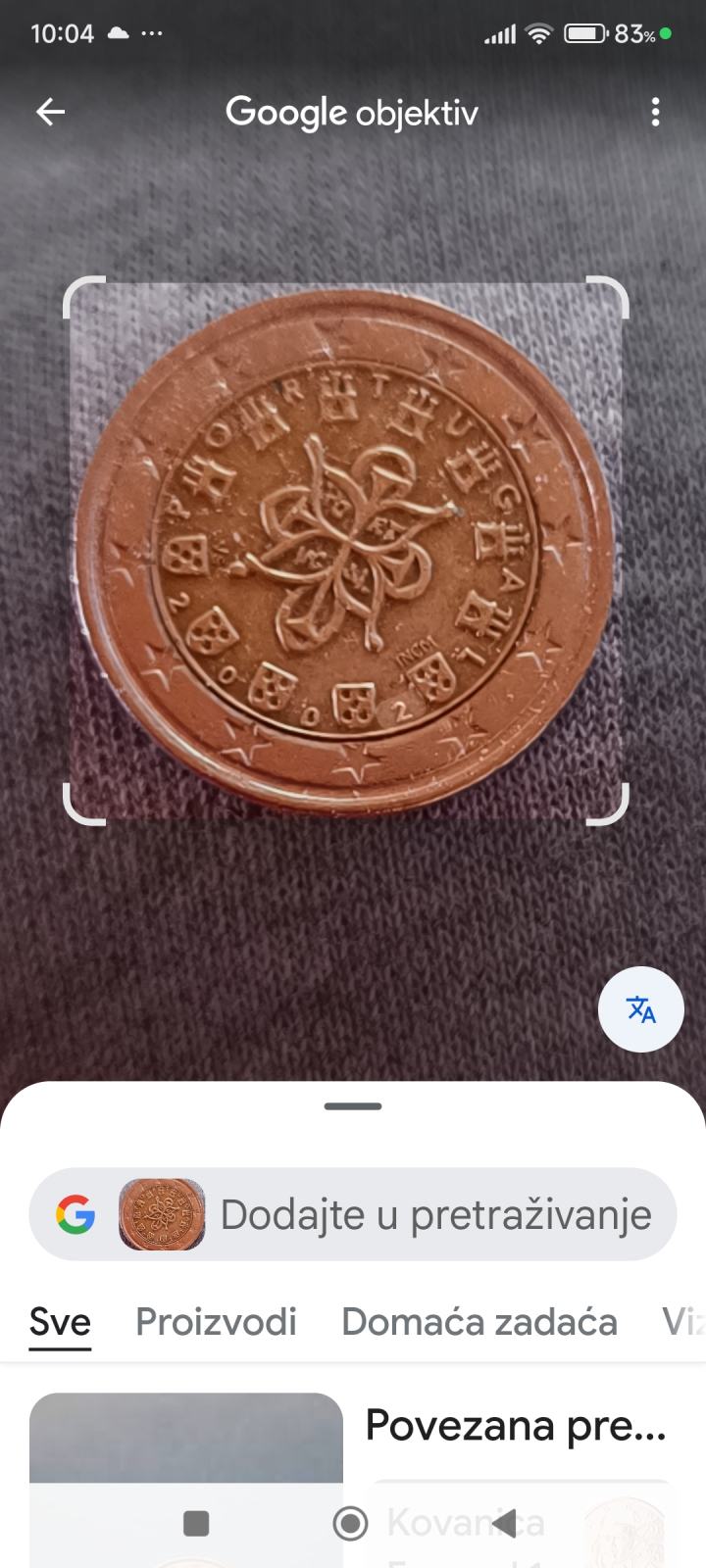The width and height of the screenshot is (706, 1568).
Task: Tap the 'Dodajte u pretraživanje' search field
Action: pos(435,1215)
